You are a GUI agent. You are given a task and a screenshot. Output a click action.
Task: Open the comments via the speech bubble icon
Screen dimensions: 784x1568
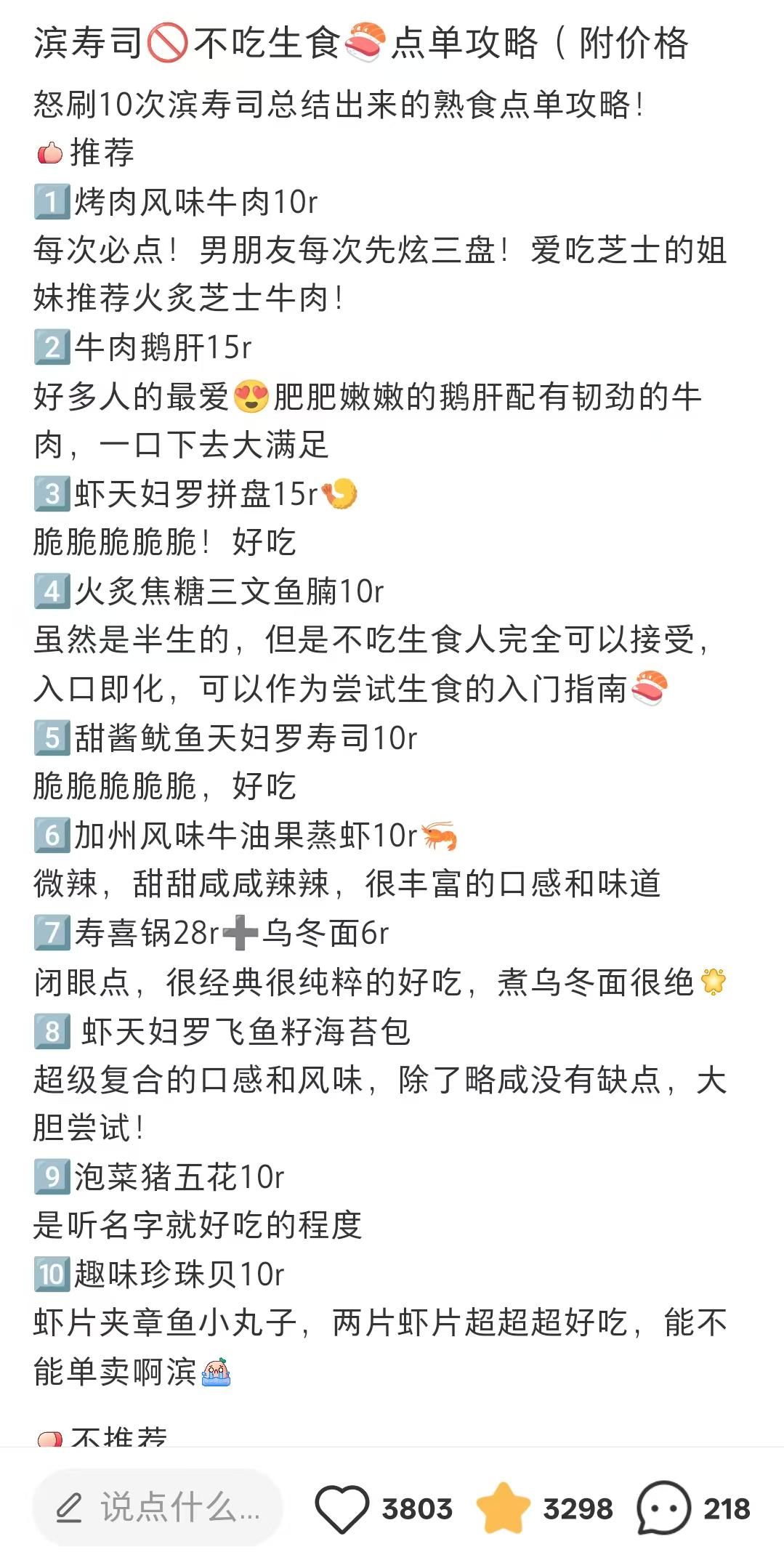click(663, 1508)
